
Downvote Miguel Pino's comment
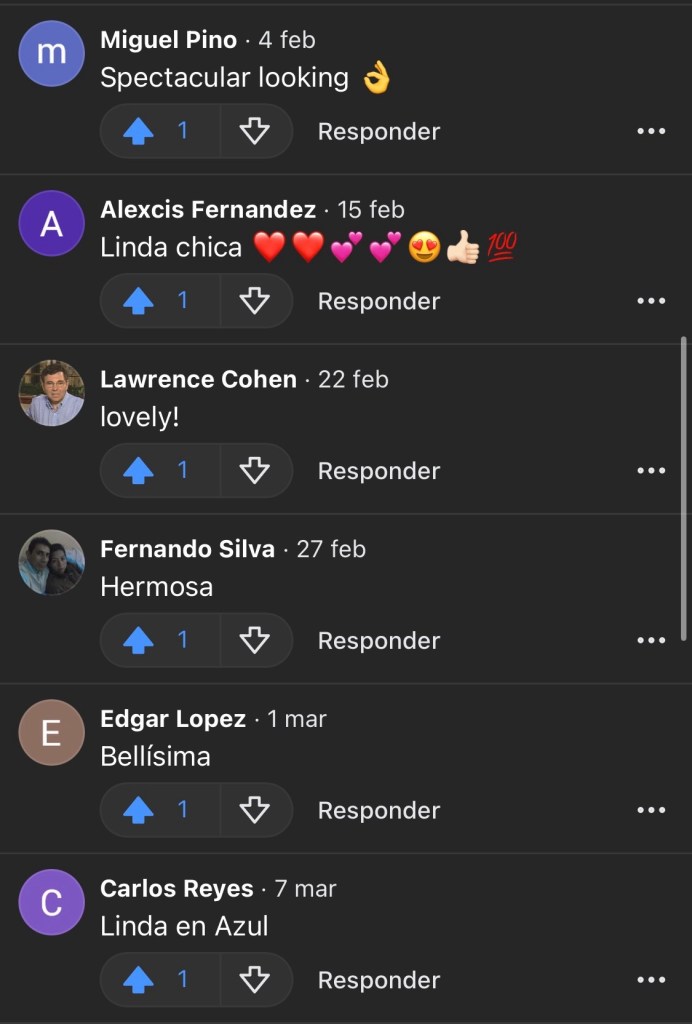coord(255,131)
